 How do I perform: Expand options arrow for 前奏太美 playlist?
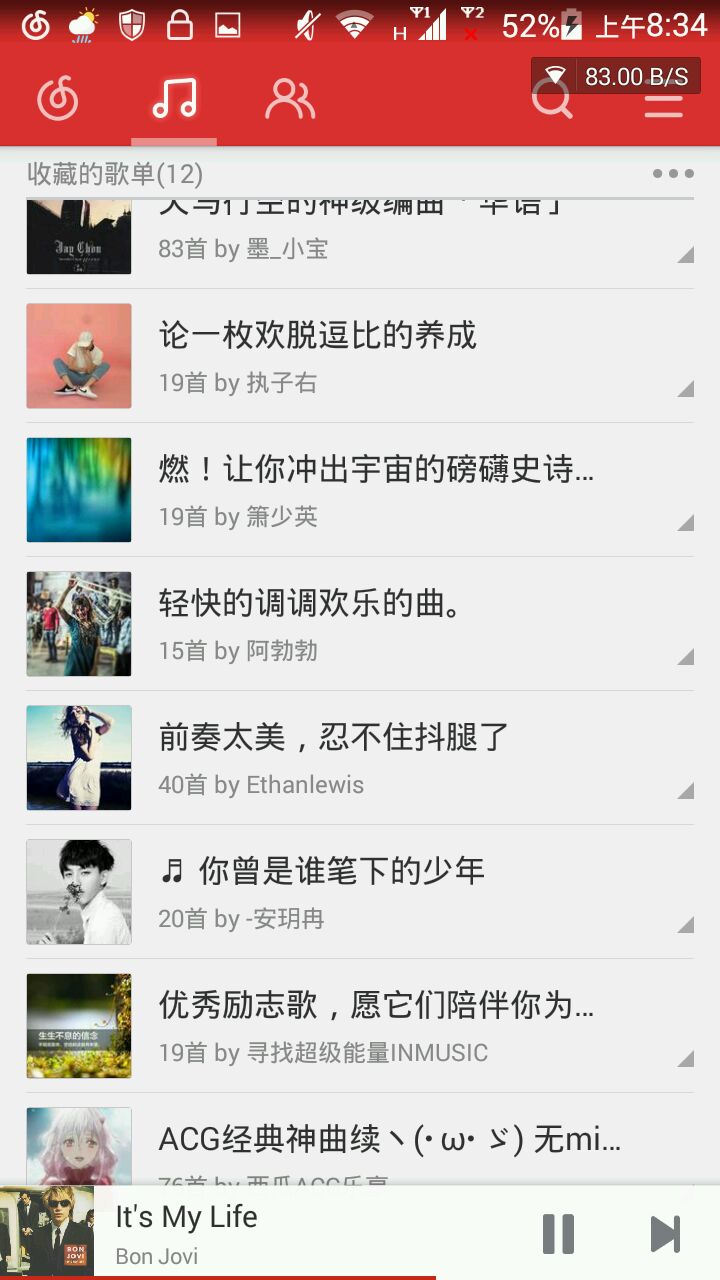click(x=685, y=790)
